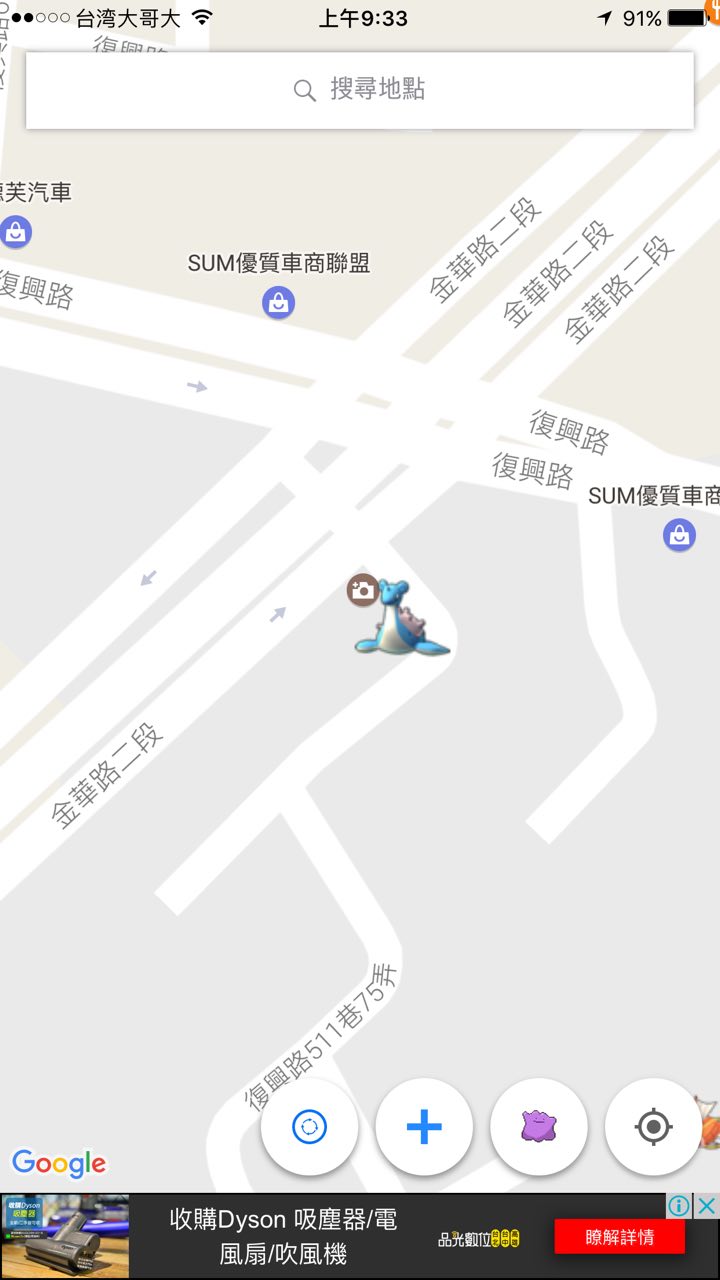Open the SUM優質車商聯盟 shop marker below 復興路

pos(680,535)
